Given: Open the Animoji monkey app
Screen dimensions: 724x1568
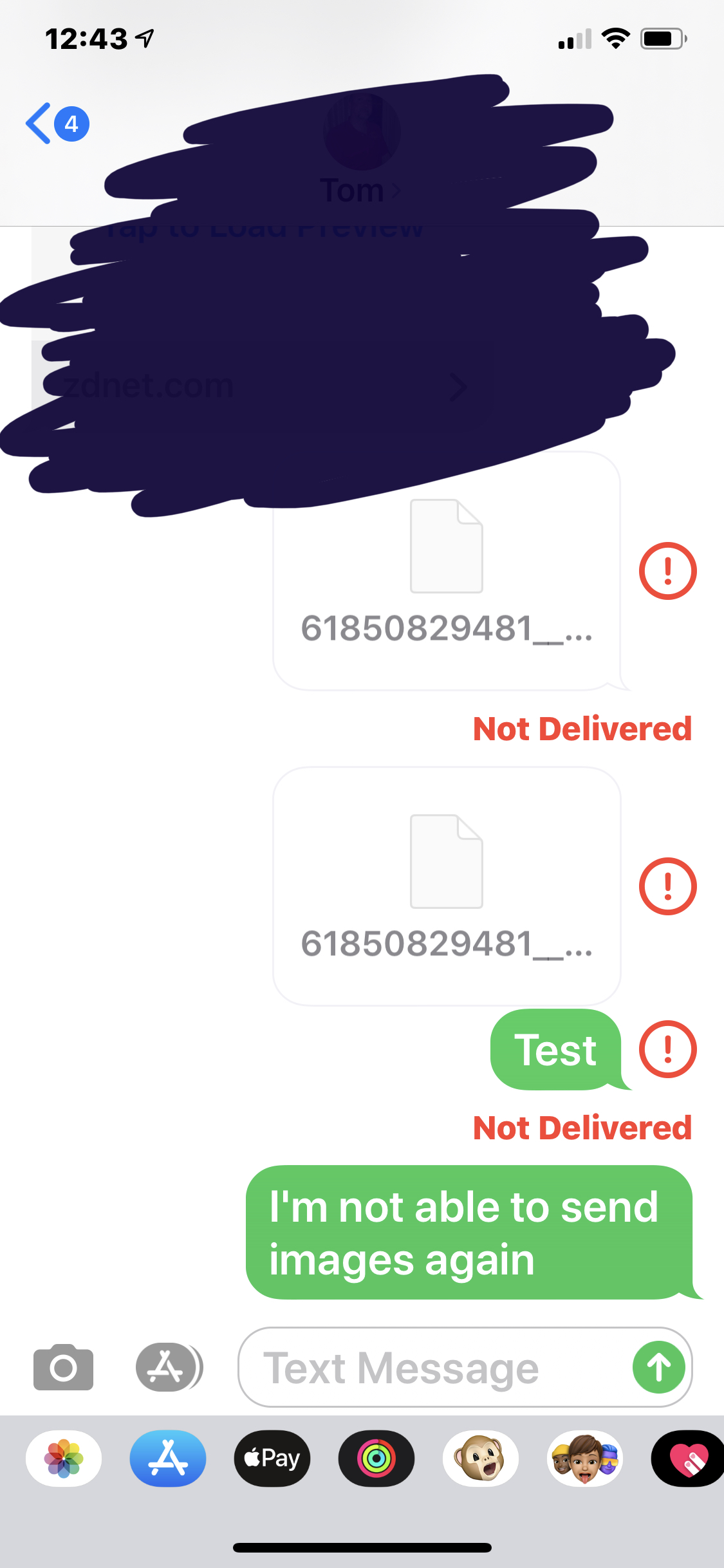Looking at the screenshot, I should 481,1459.
